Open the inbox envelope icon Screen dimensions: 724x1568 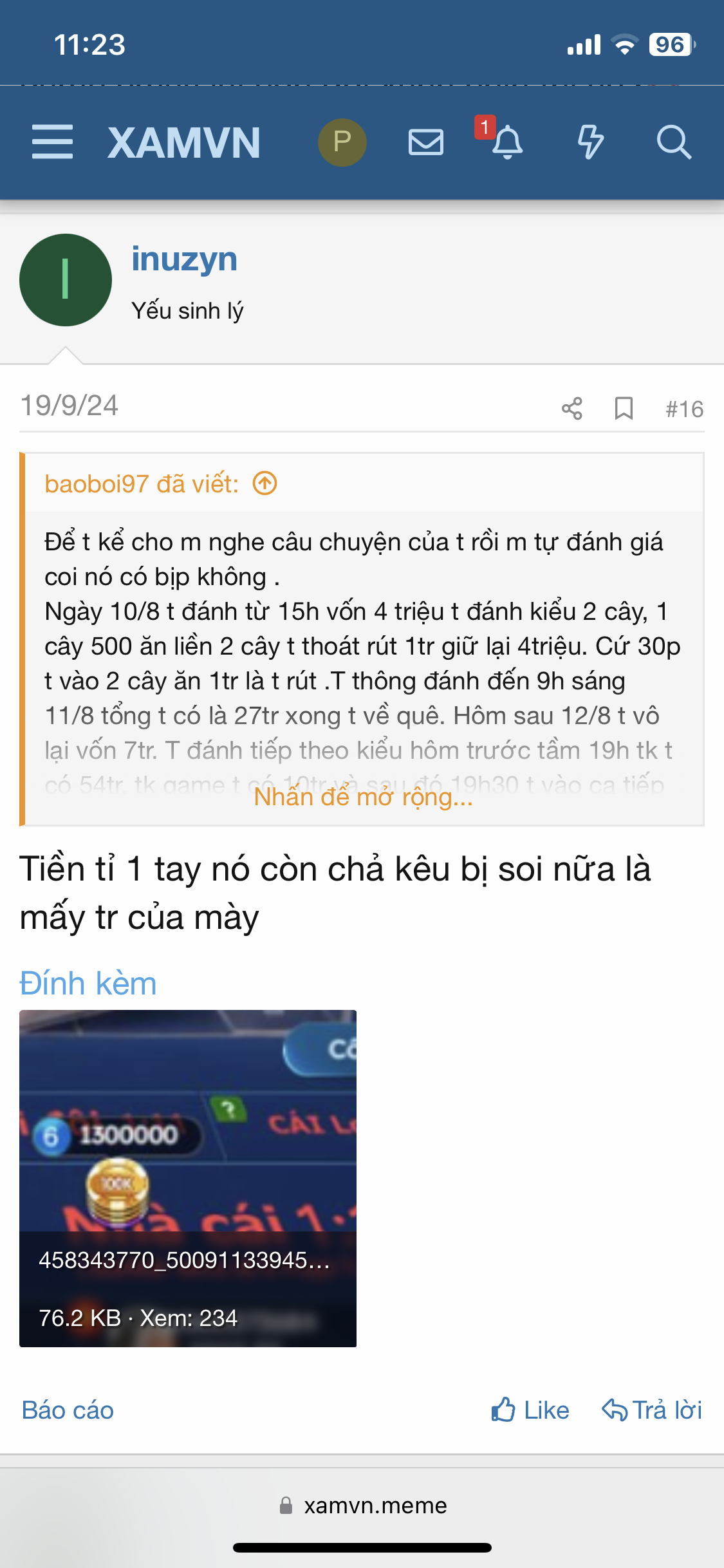(x=425, y=142)
